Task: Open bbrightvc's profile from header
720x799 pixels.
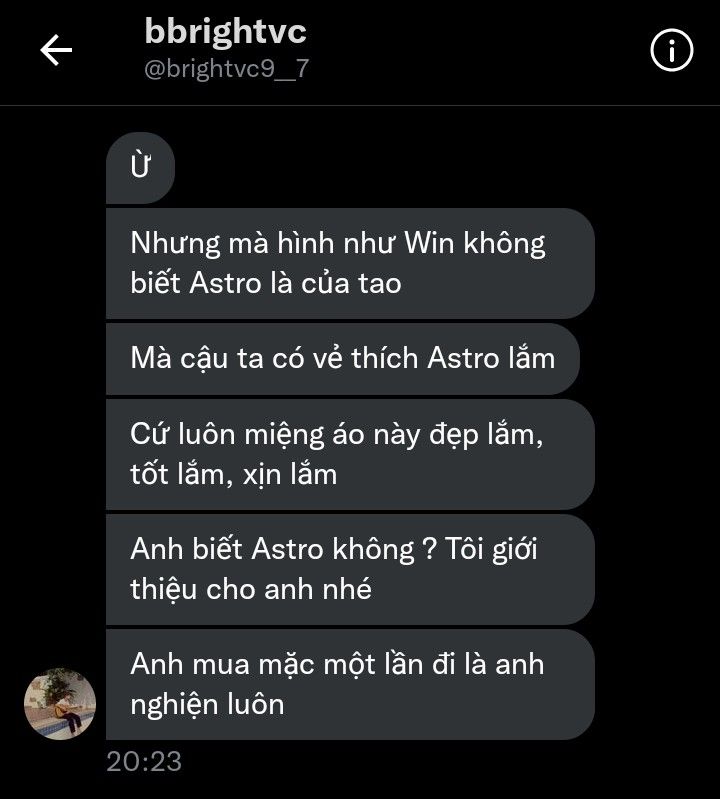Action: coord(226,32)
